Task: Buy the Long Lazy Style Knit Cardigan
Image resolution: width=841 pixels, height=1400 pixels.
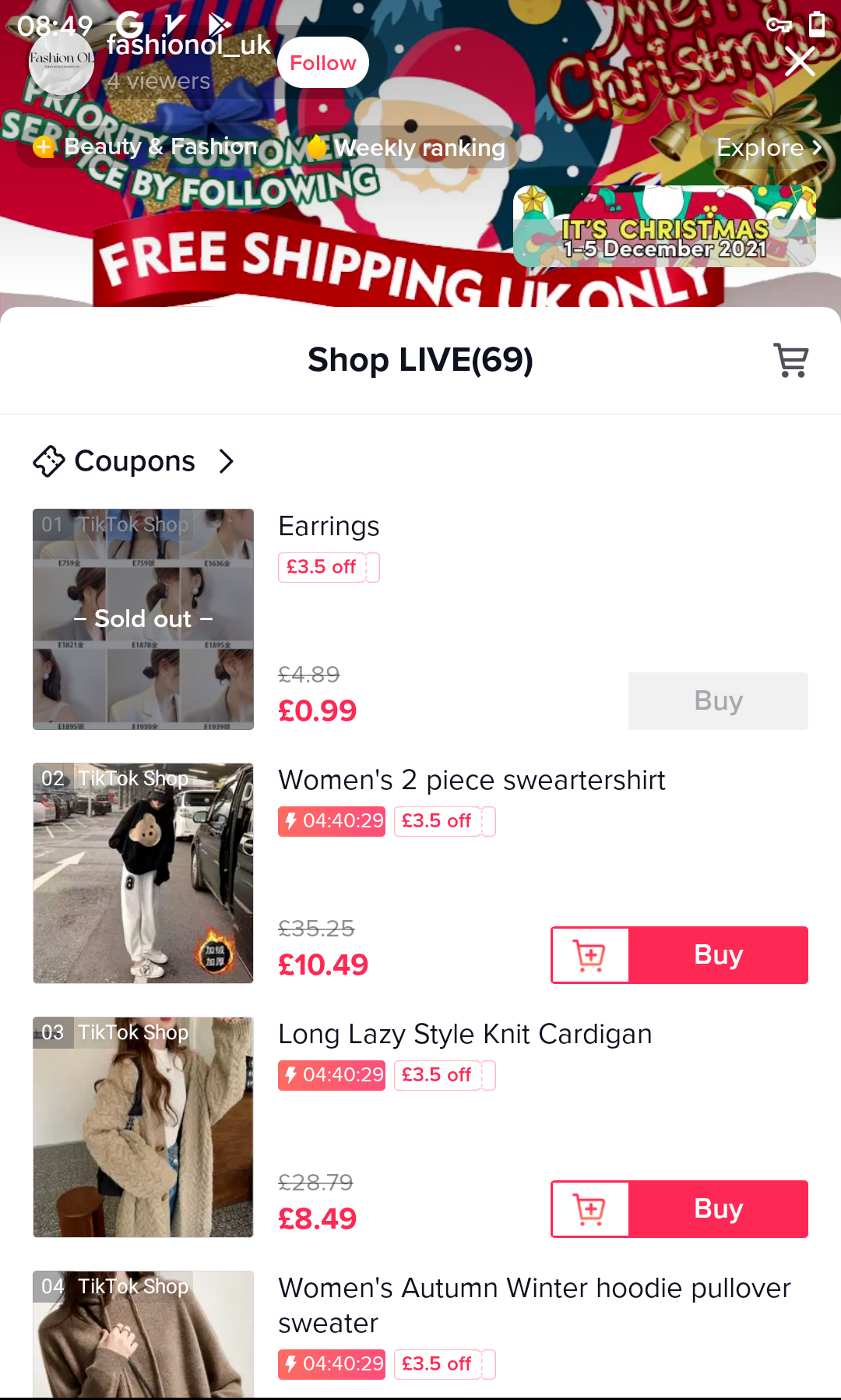Action: coord(718,1209)
